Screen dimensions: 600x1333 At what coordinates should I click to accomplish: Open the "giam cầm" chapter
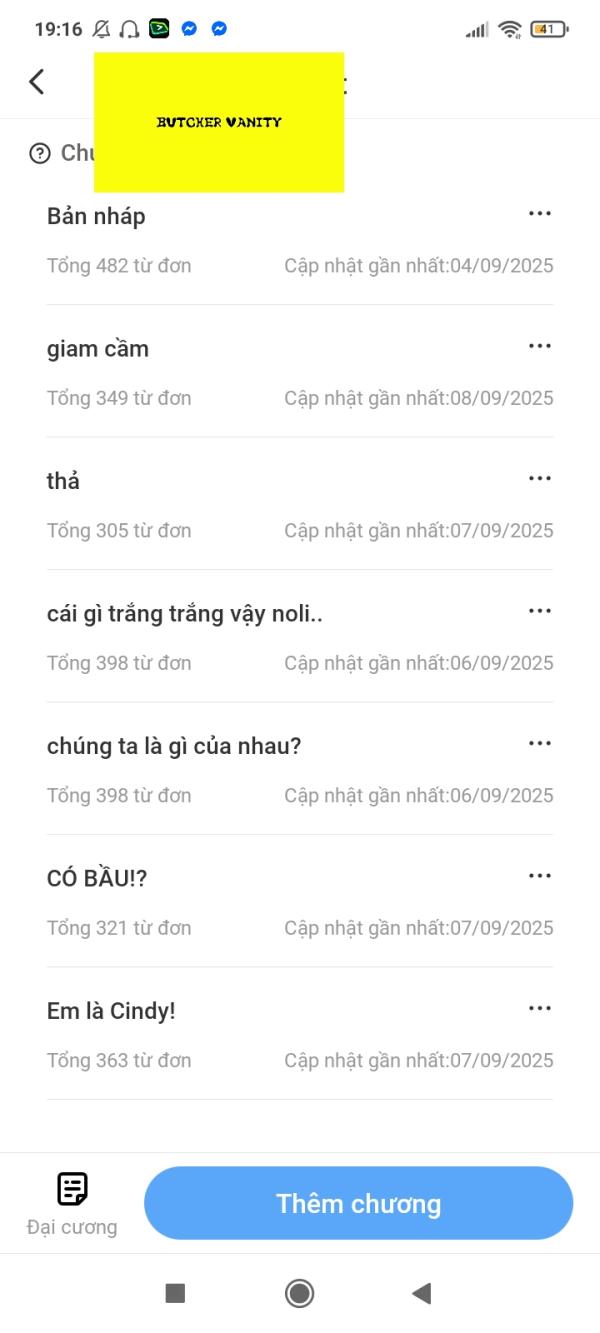[98, 349]
